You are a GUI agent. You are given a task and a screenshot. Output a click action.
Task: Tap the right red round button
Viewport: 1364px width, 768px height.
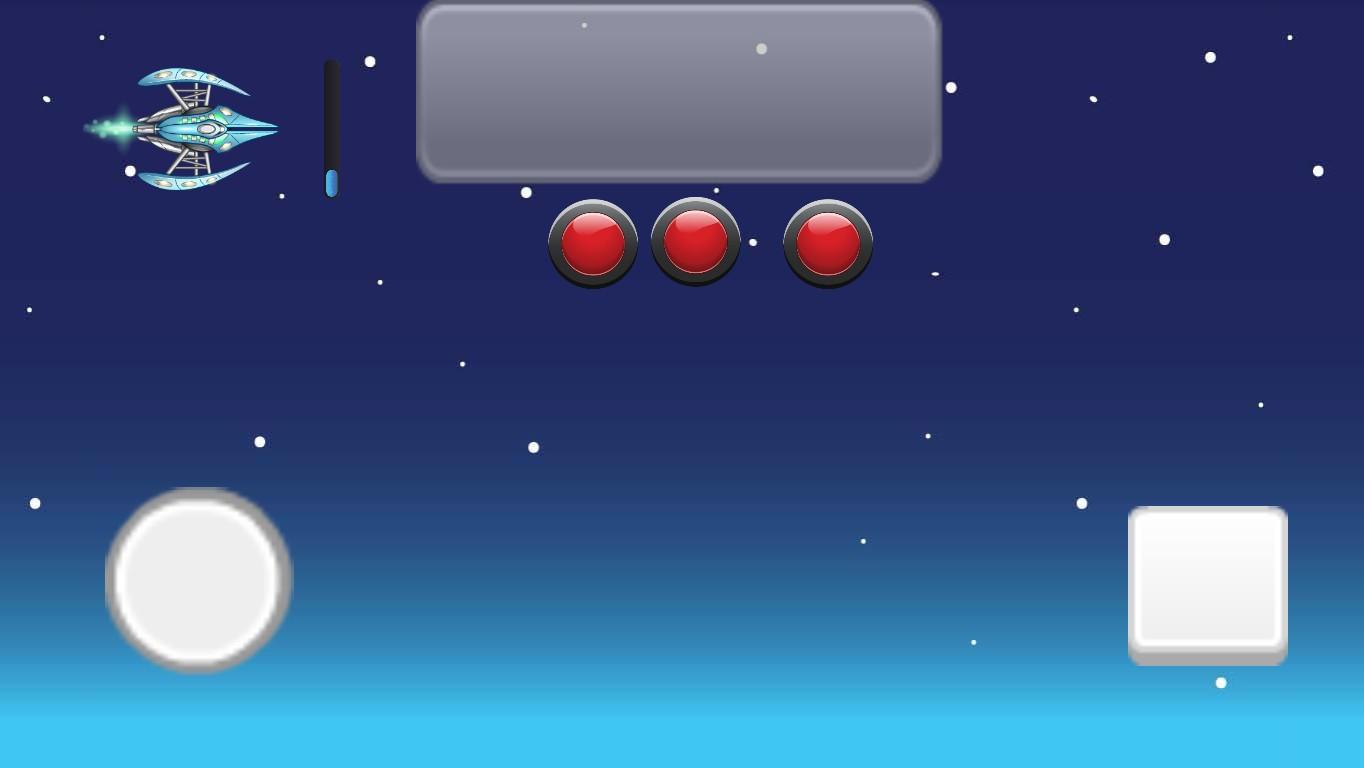828,243
